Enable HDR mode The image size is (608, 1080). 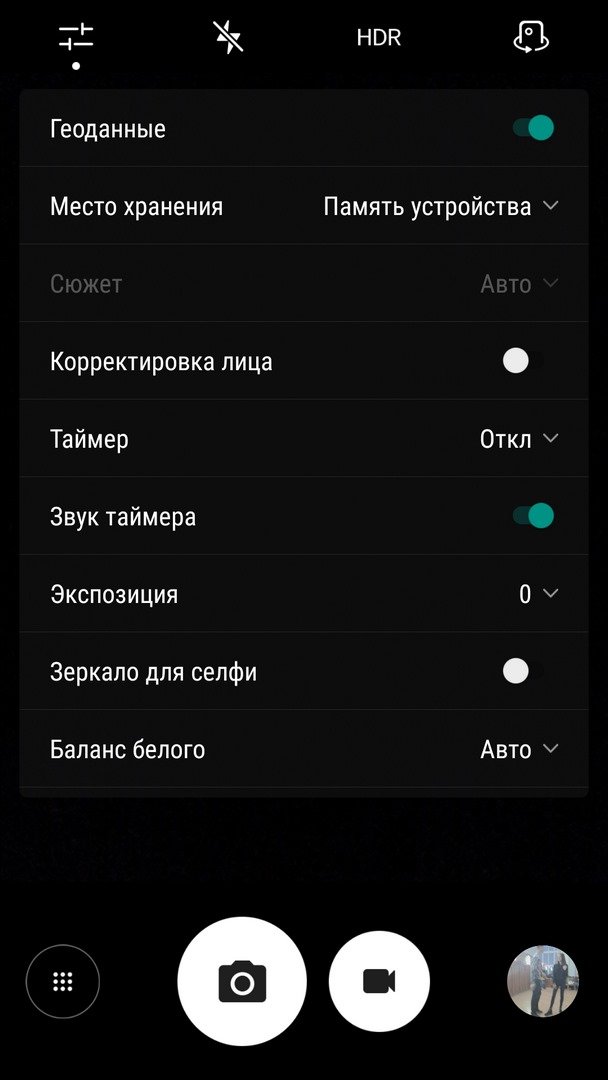379,37
